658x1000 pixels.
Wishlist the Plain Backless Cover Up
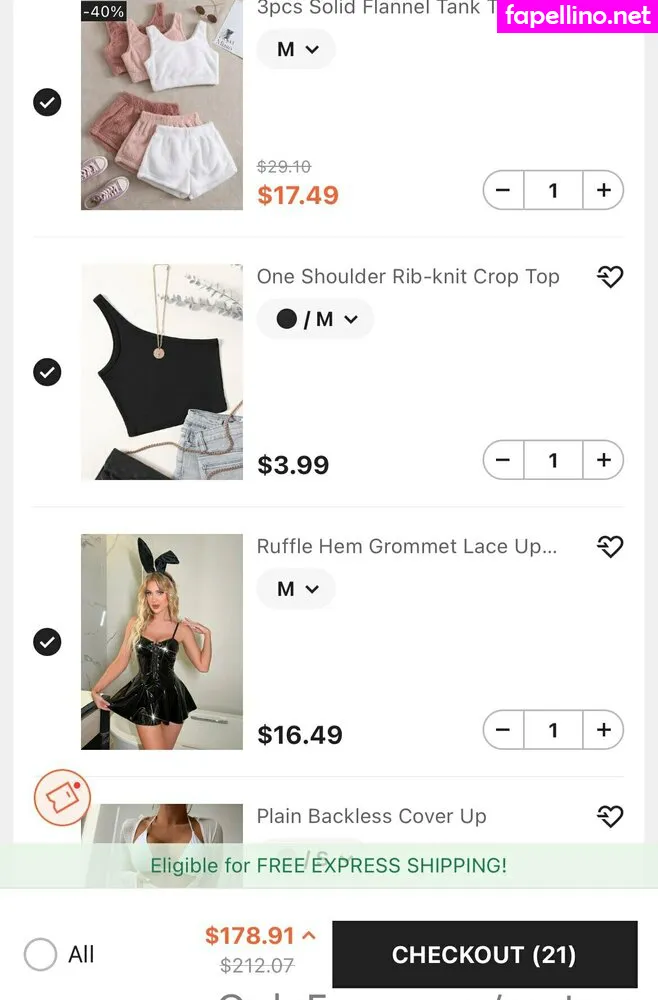610,817
